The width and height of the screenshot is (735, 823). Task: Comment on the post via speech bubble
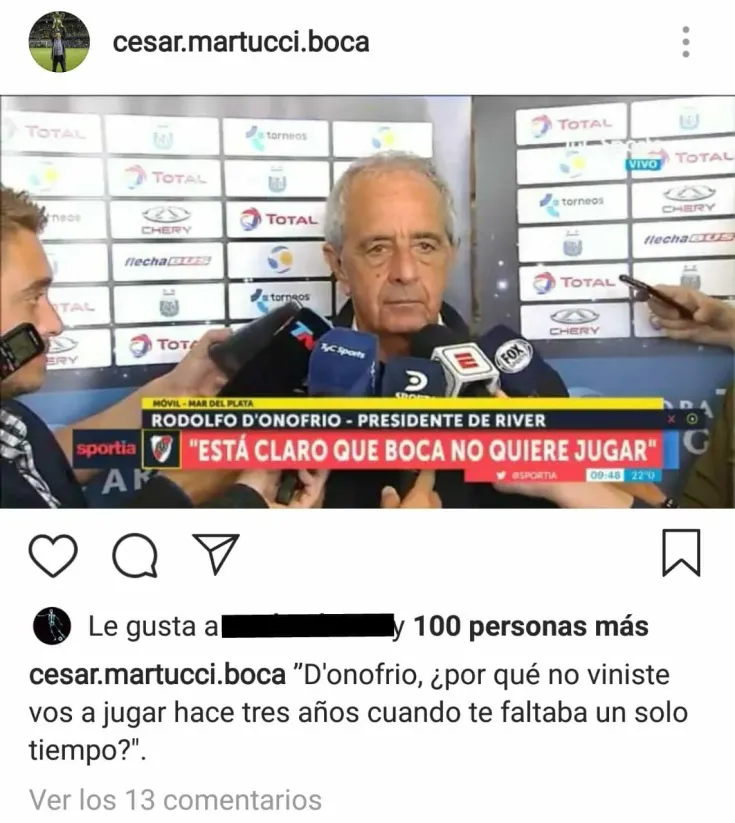click(x=134, y=555)
